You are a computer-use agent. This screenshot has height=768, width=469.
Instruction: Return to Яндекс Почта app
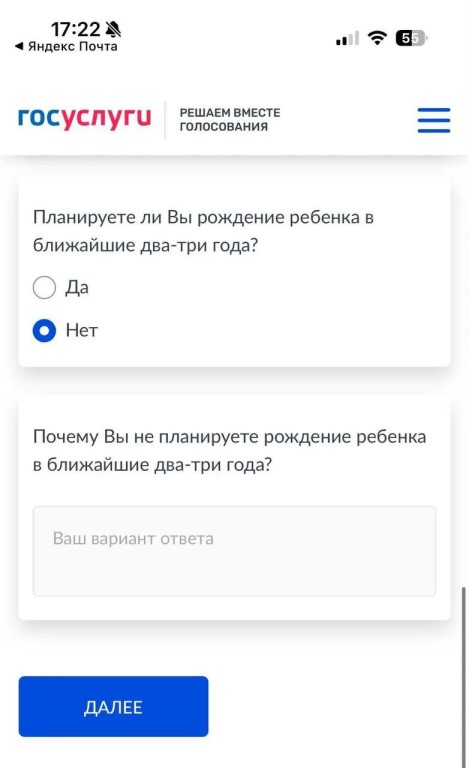tap(67, 47)
